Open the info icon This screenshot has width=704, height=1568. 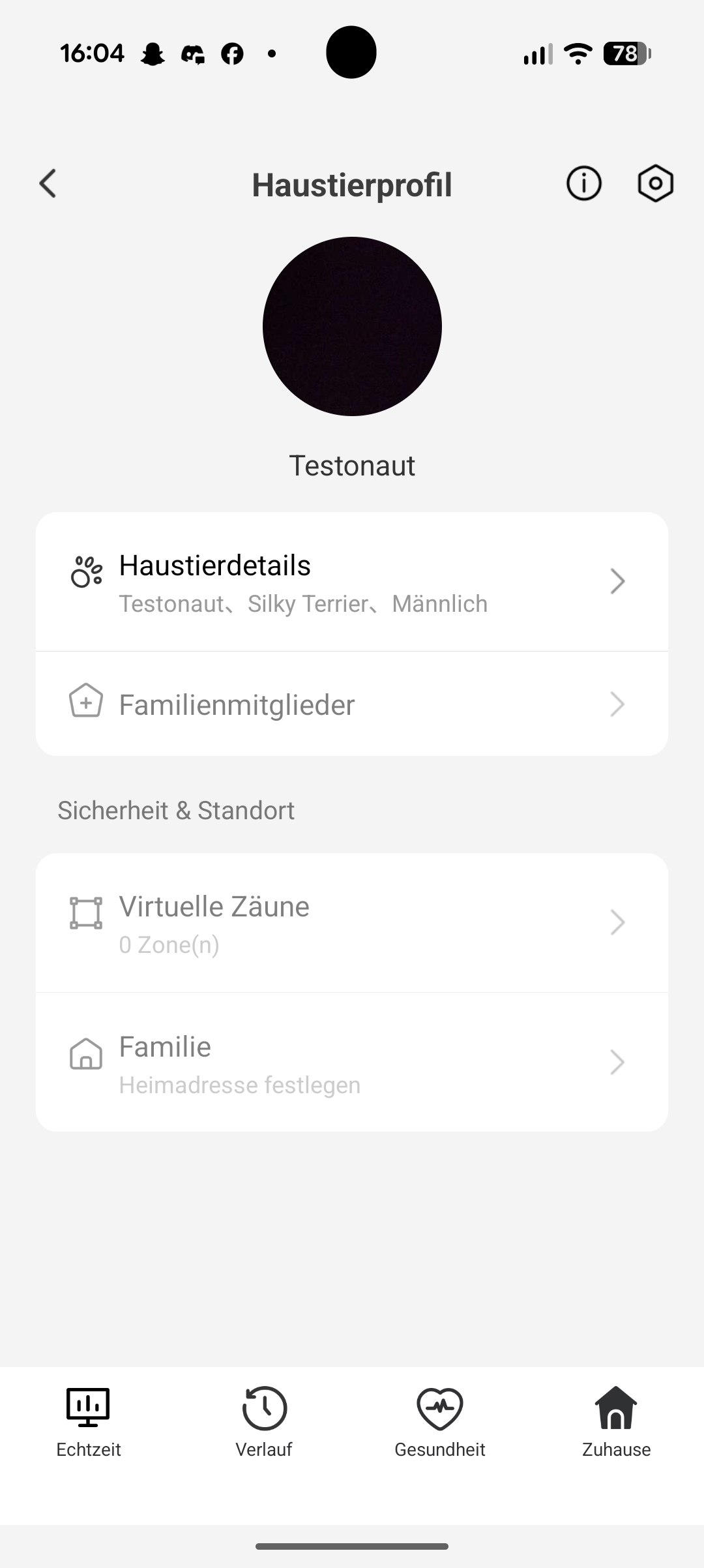[x=583, y=183]
